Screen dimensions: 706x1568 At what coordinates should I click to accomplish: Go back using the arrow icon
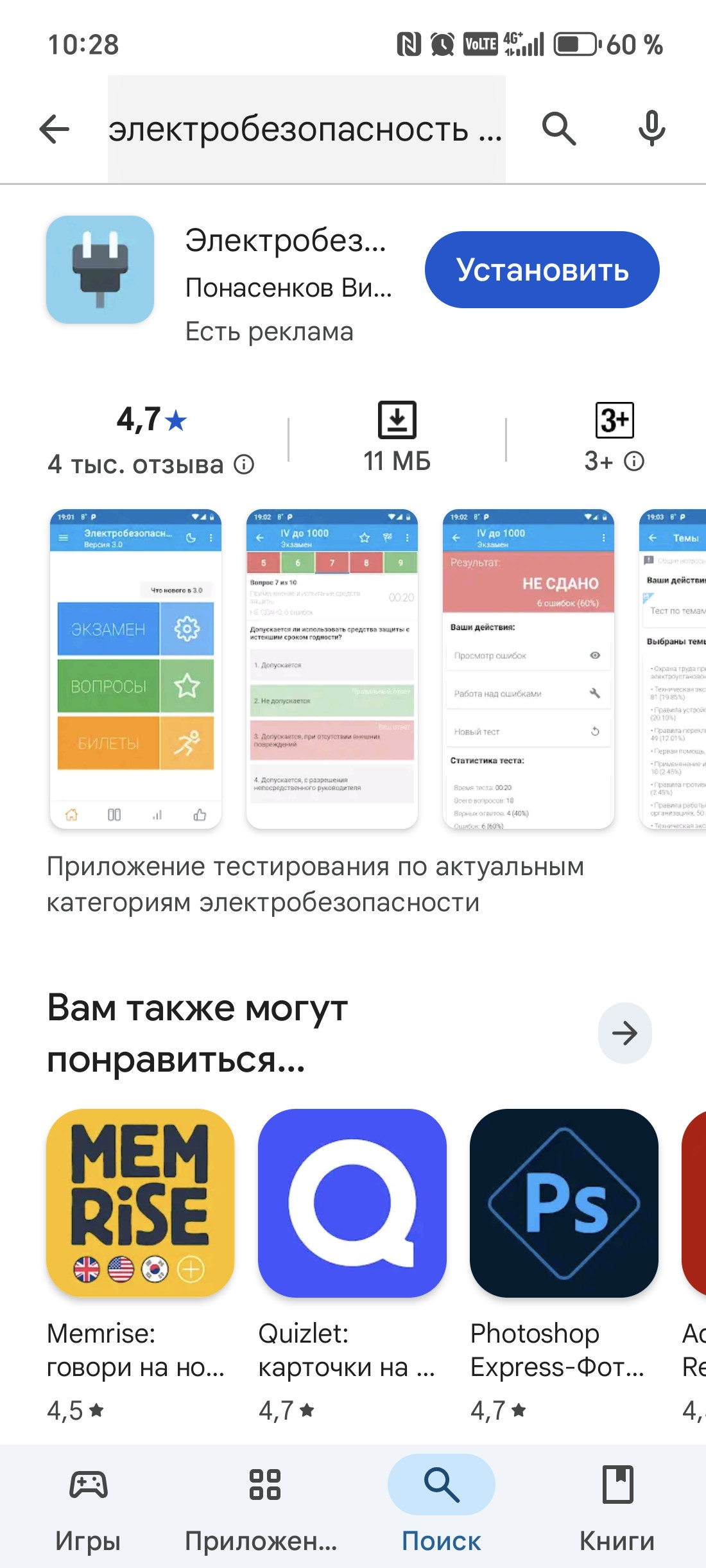pyautogui.click(x=55, y=129)
